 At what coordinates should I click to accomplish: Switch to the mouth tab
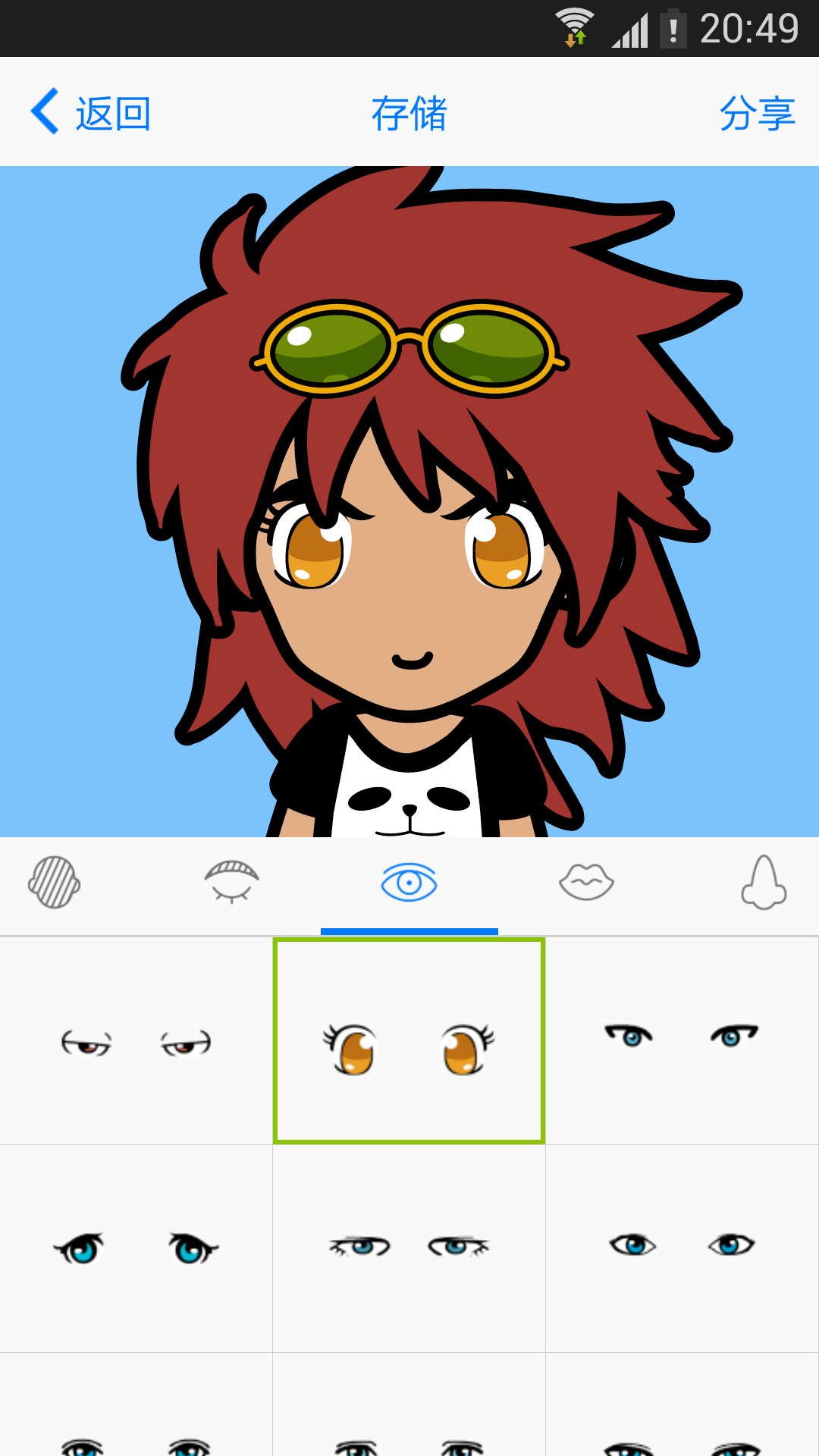(586, 883)
